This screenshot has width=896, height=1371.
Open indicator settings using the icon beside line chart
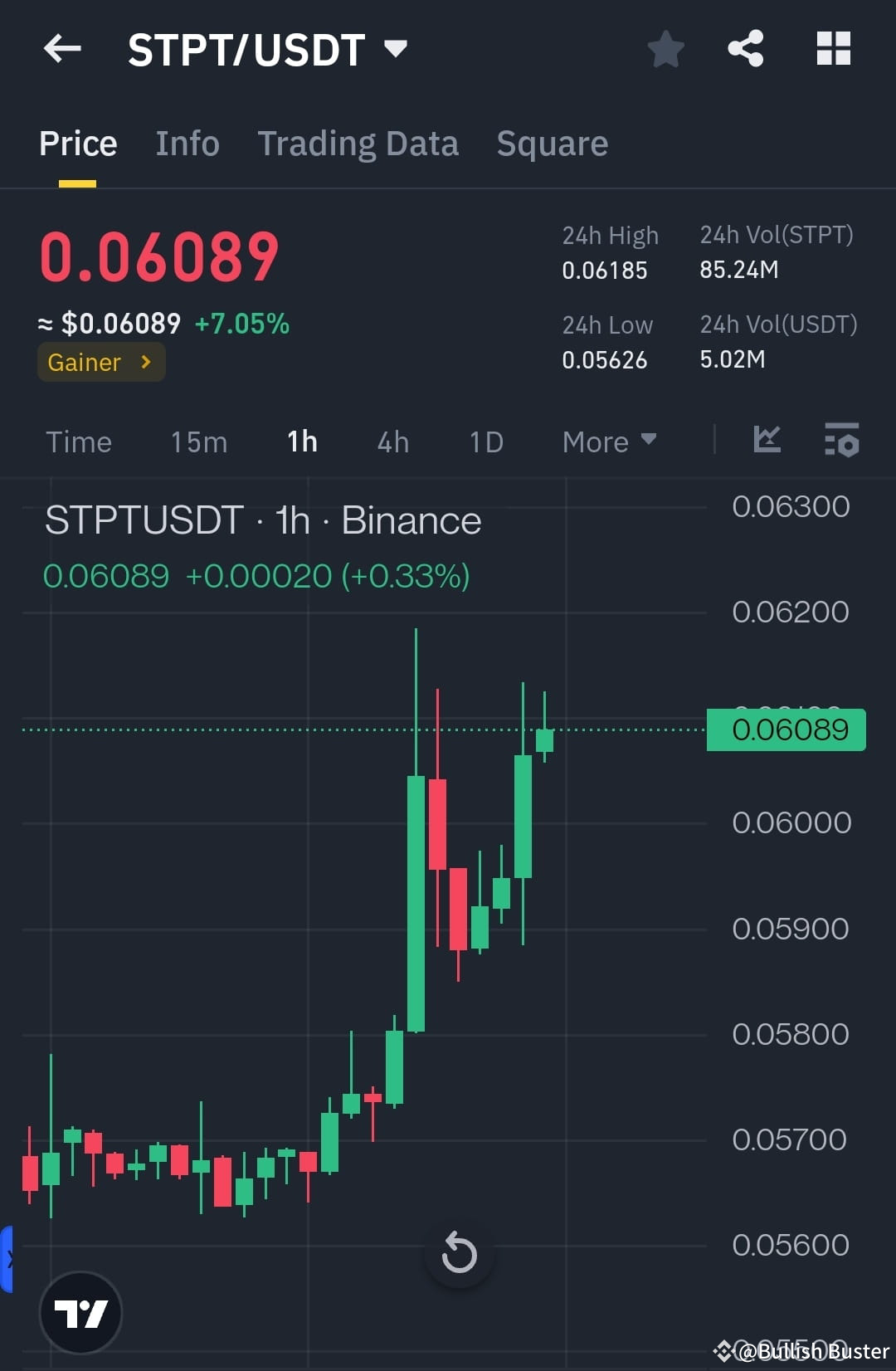(x=841, y=441)
